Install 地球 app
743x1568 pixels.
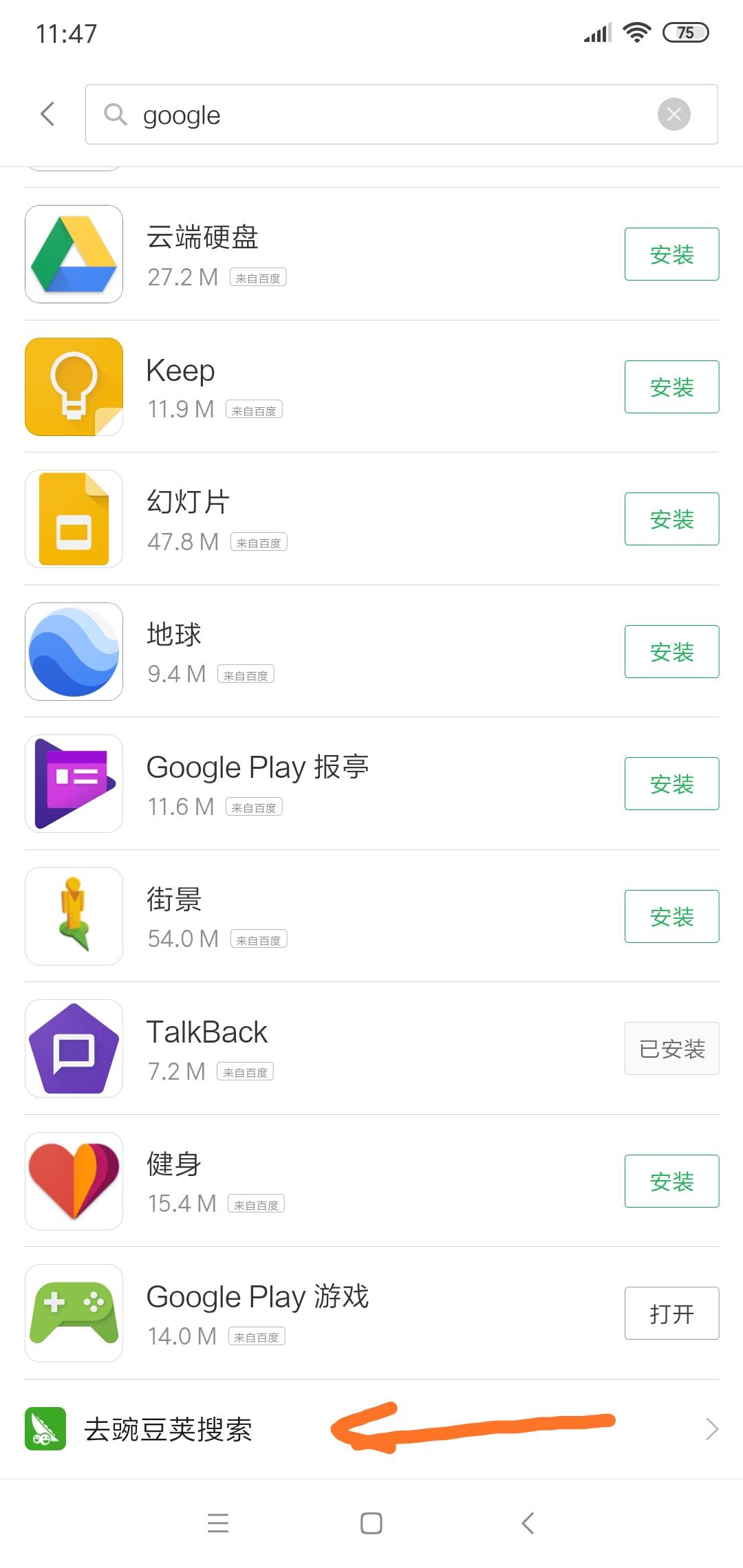671,652
